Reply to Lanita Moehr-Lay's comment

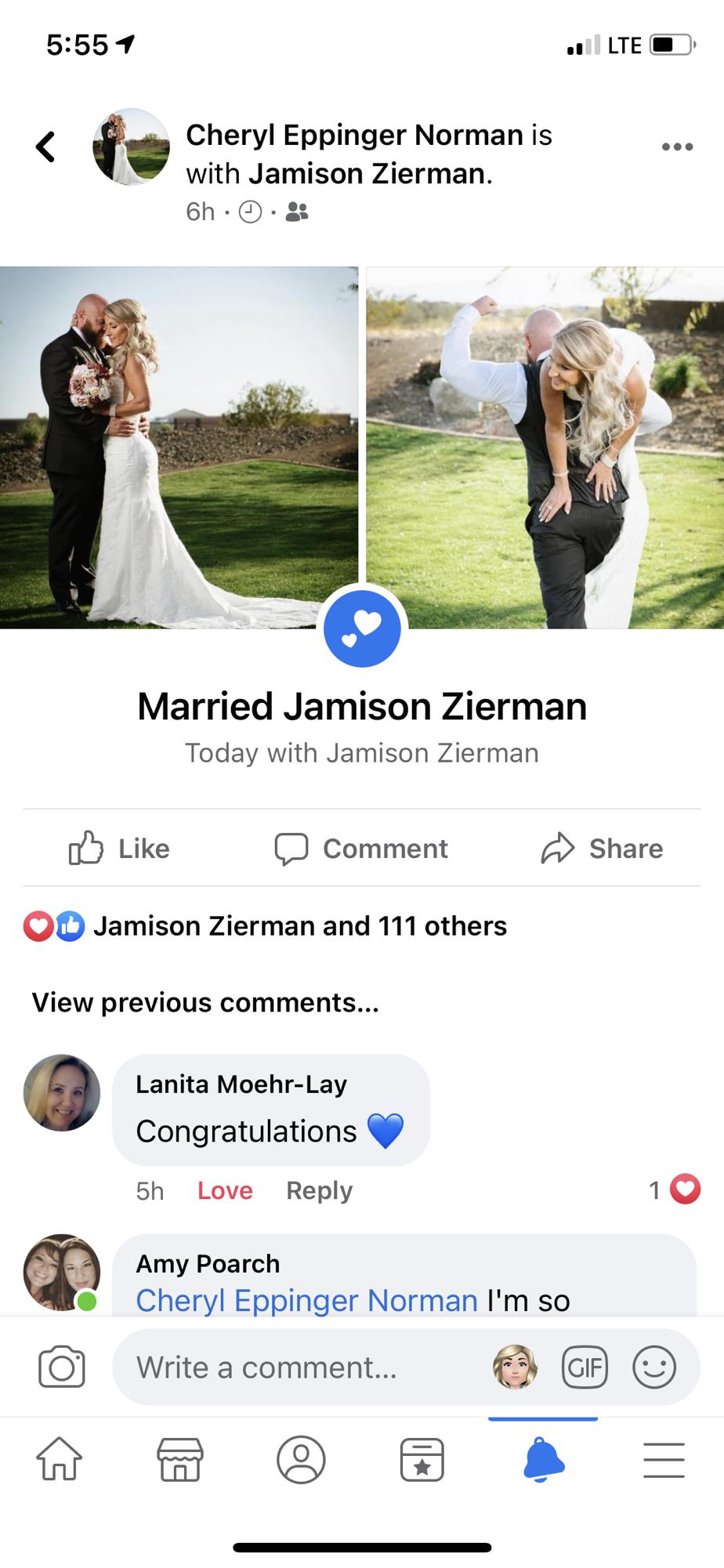point(319,1191)
